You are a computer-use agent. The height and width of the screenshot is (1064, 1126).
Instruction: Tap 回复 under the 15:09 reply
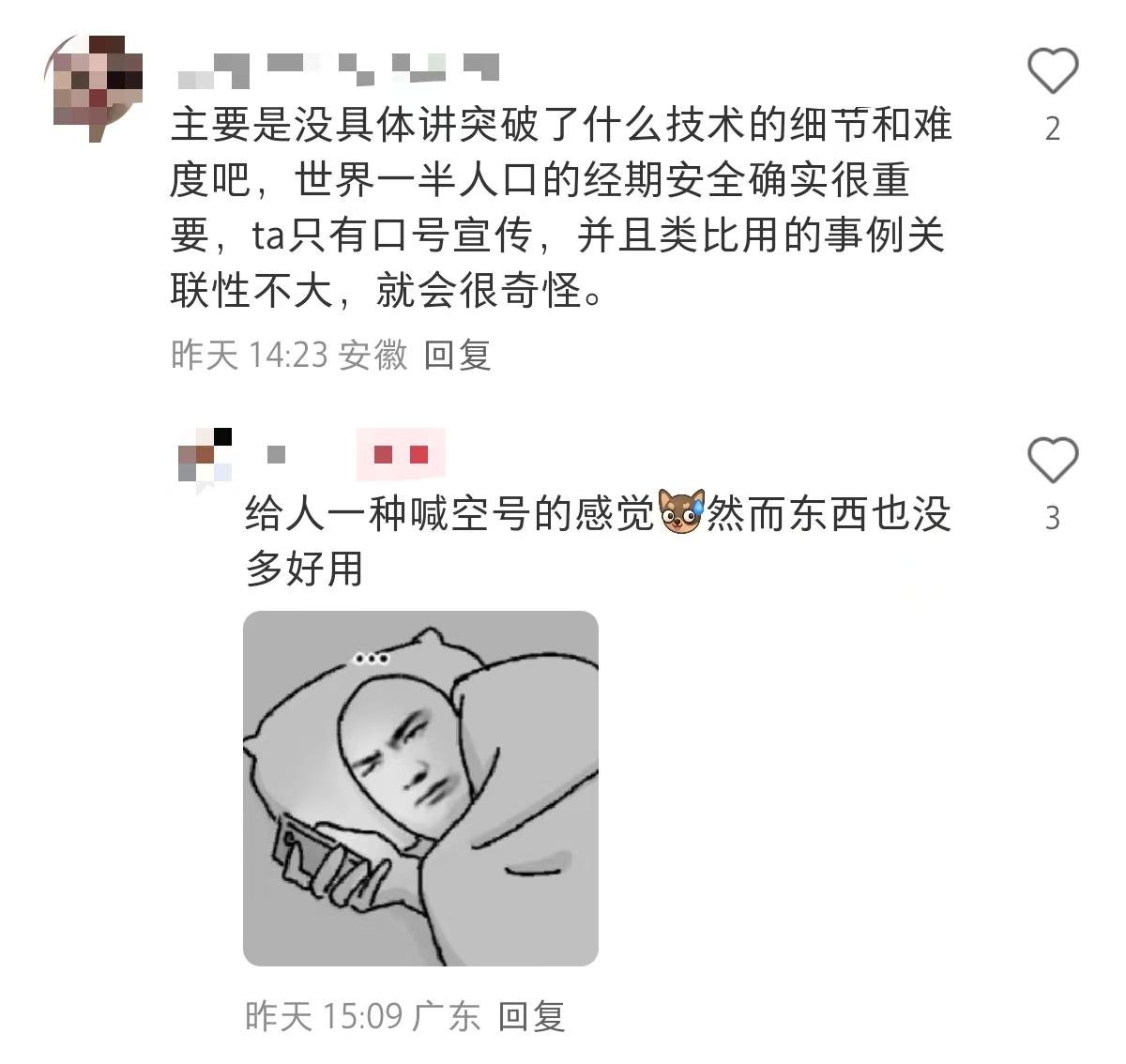click(x=531, y=1015)
